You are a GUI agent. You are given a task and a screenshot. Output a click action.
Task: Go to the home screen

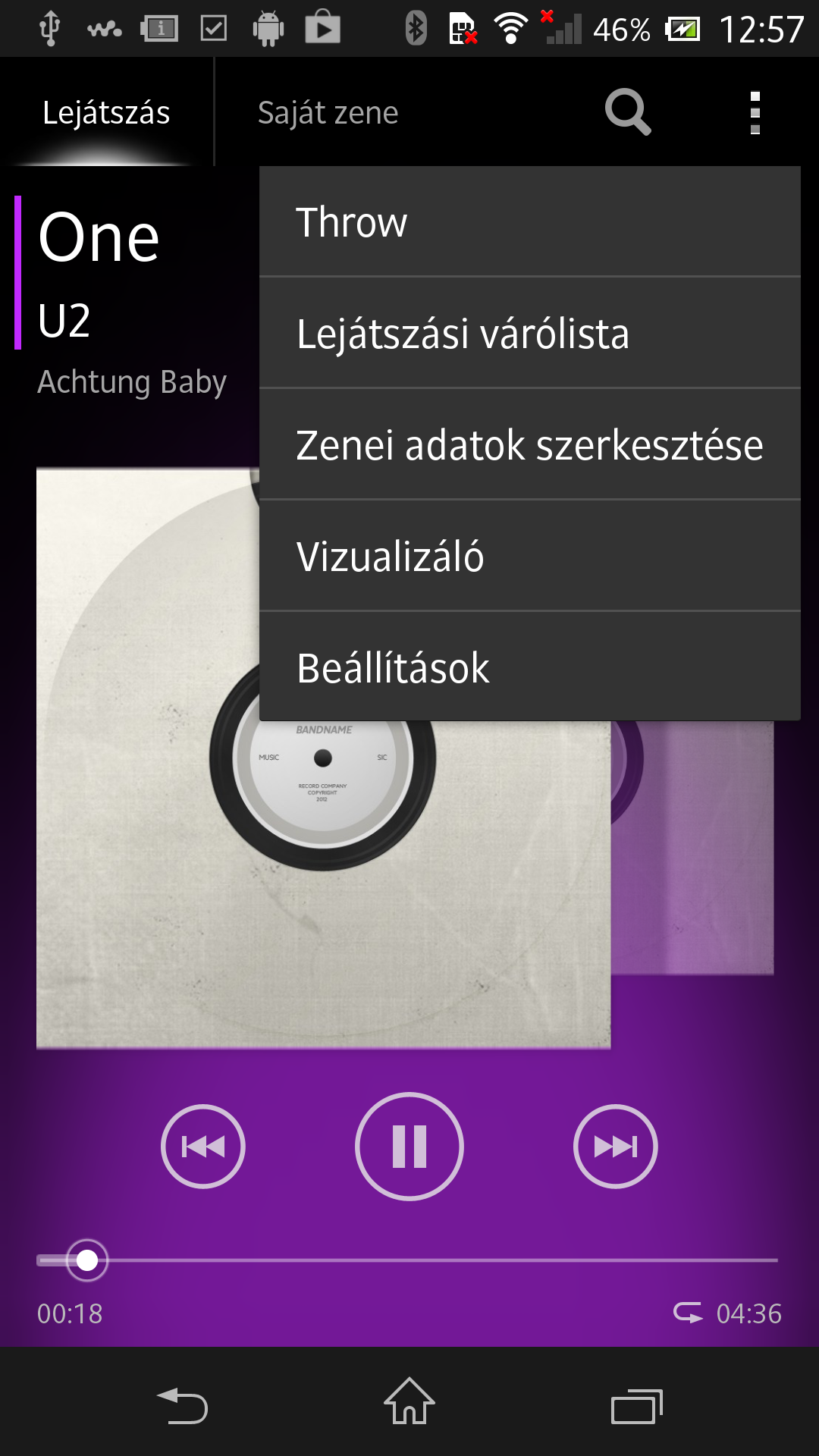tap(409, 1402)
